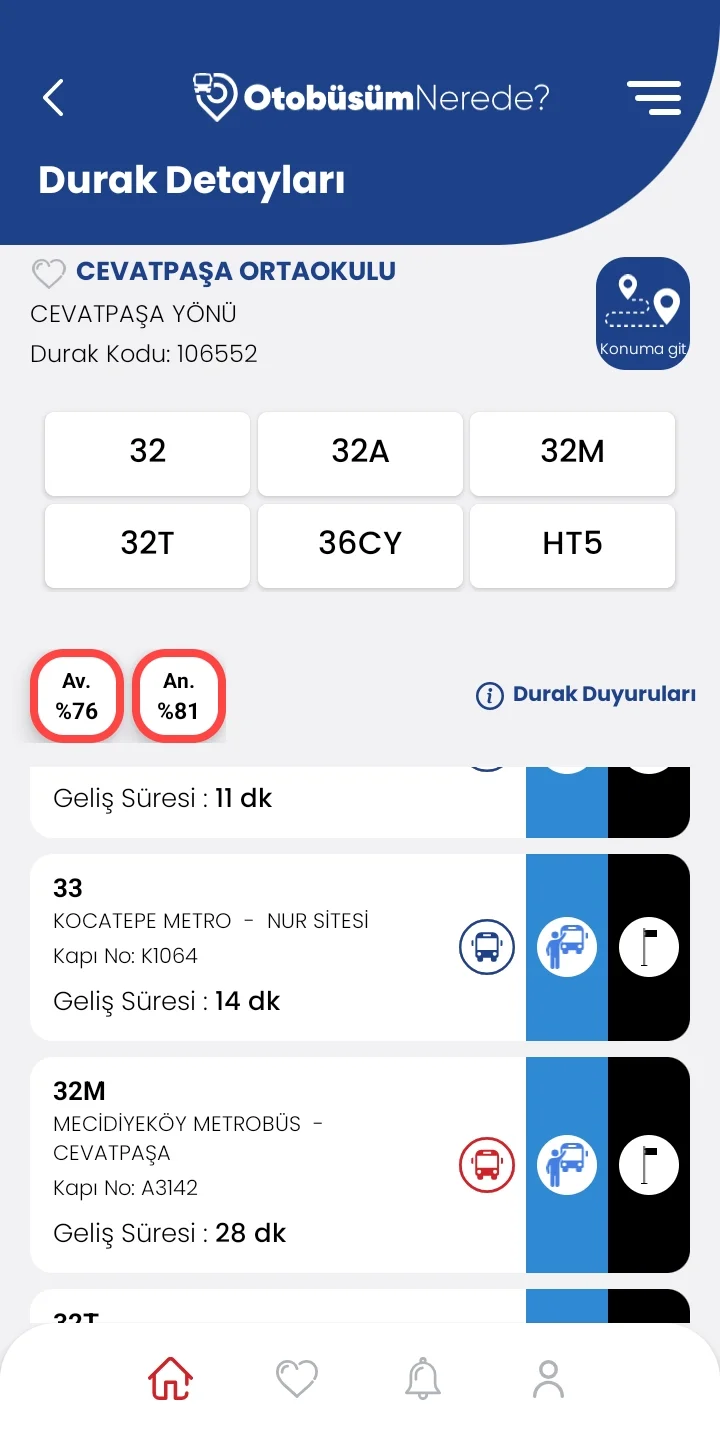Open the Favorites heart tab
Image resolution: width=720 pixels, height=1451 pixels.
(297, 1379)
